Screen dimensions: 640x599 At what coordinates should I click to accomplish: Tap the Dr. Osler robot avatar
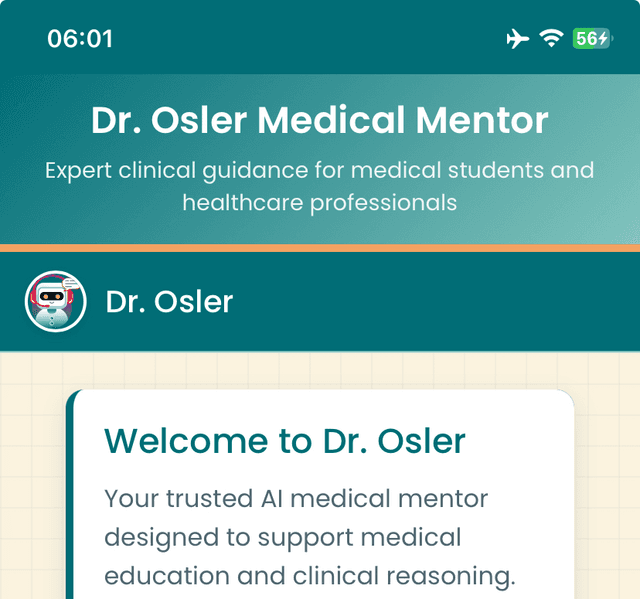point(55,301)
